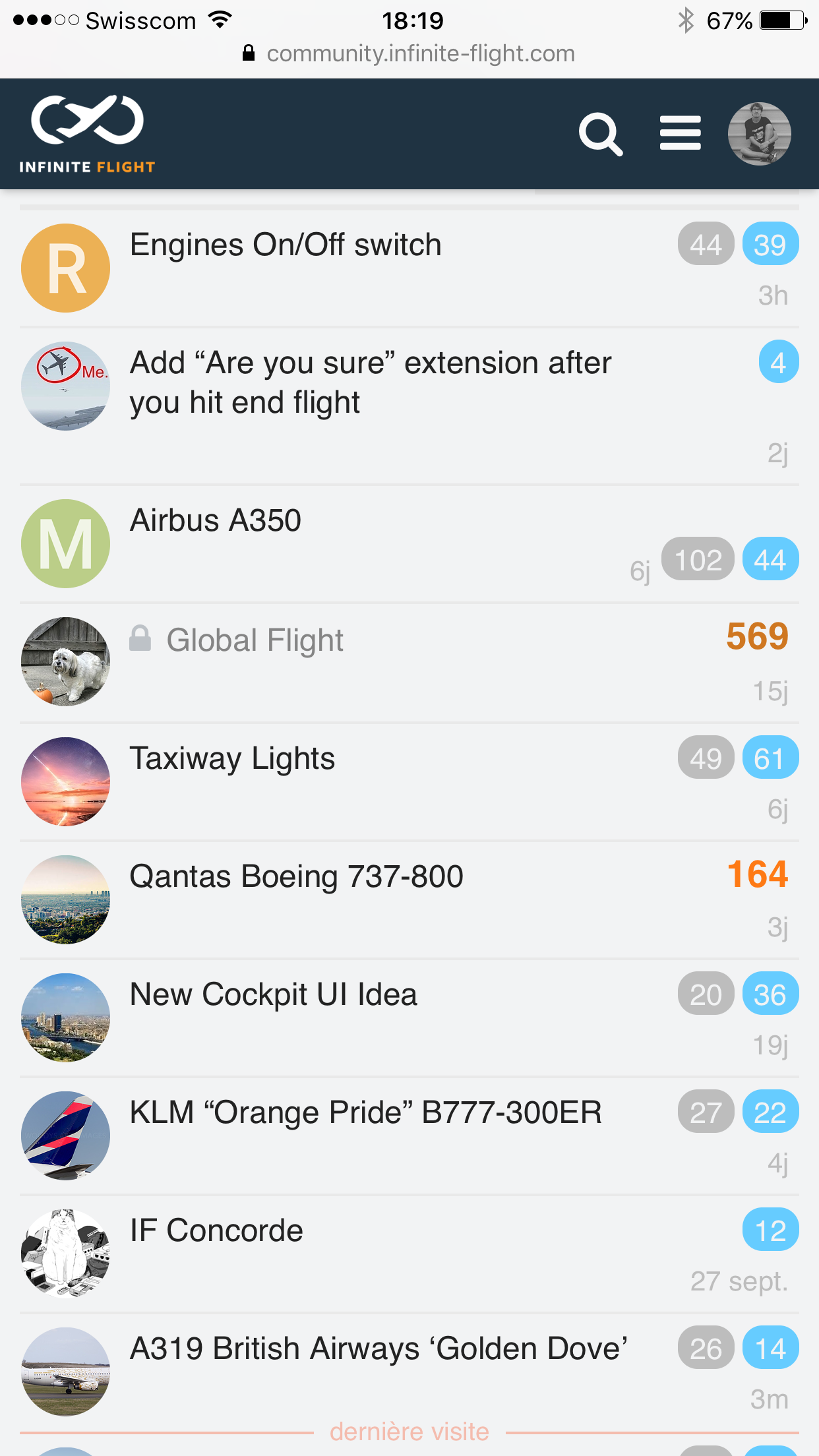The height and width of the screenshot is (1456, 819).
Task: Open the KLM "Orange Pride" B777-300ER topic
Action: pyautogui.click(x=365, y=1112)
